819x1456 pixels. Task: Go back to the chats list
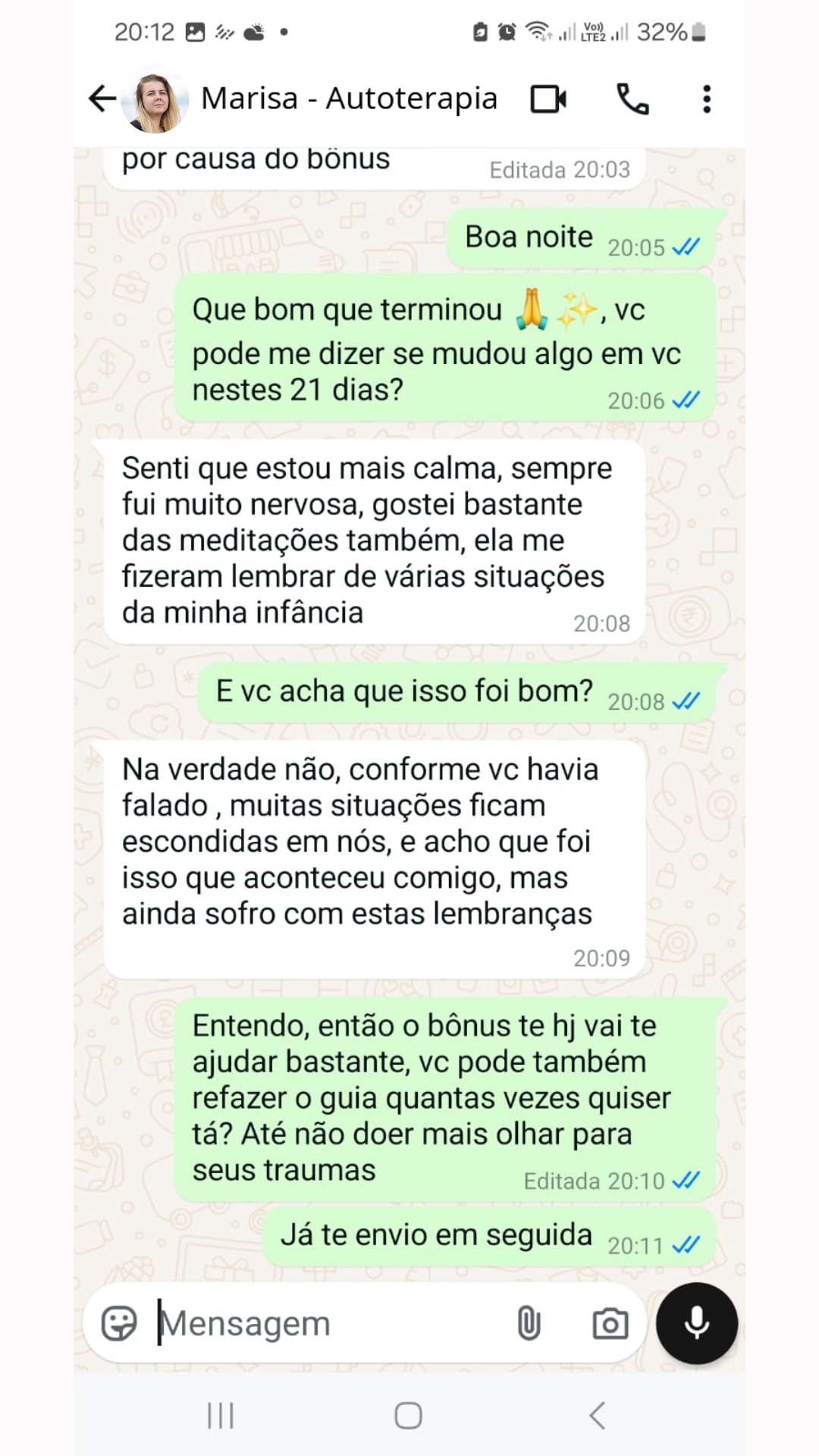[102, 99]
